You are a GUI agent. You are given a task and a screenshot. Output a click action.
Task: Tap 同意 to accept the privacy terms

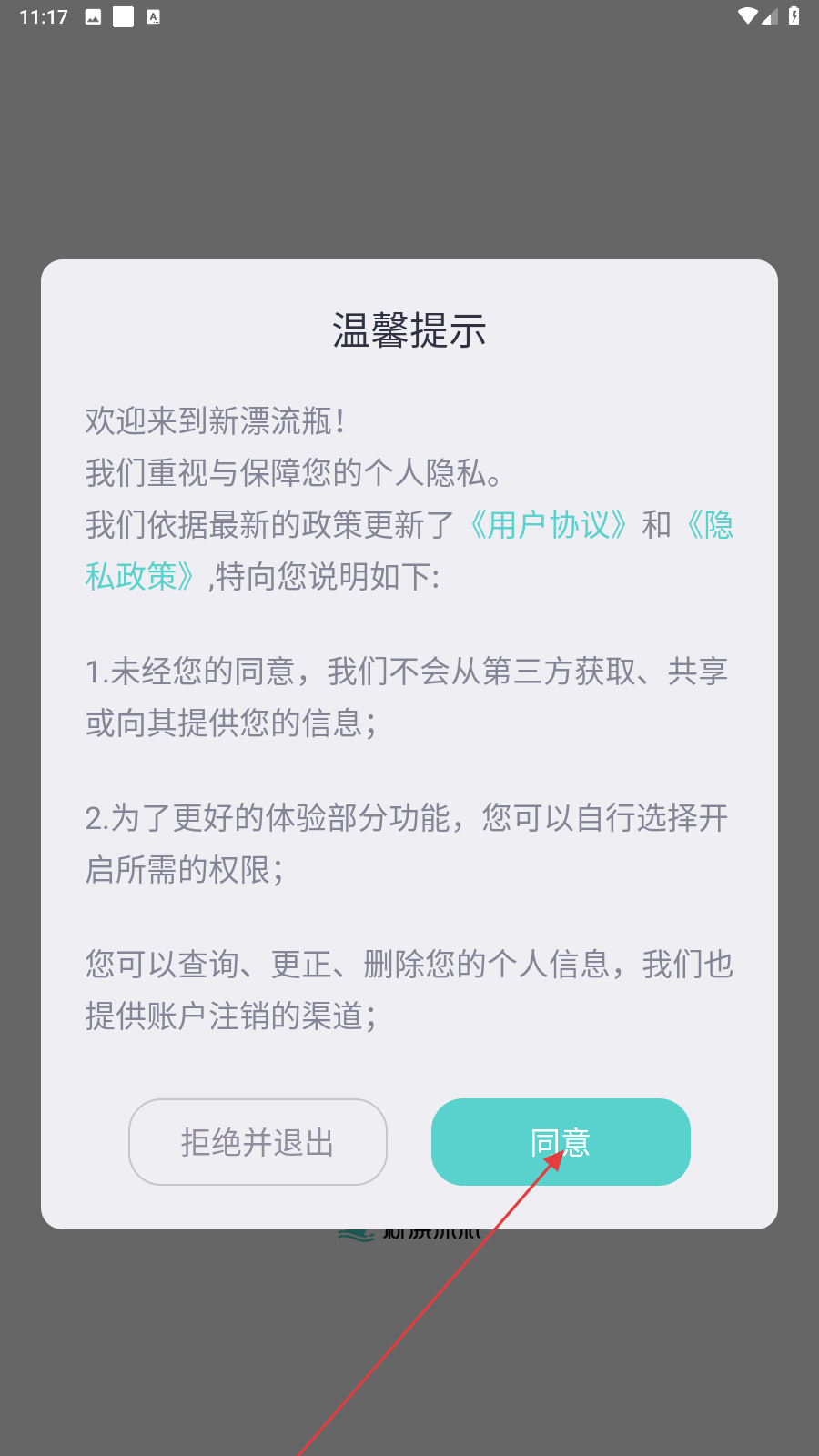click(561, 1142)
